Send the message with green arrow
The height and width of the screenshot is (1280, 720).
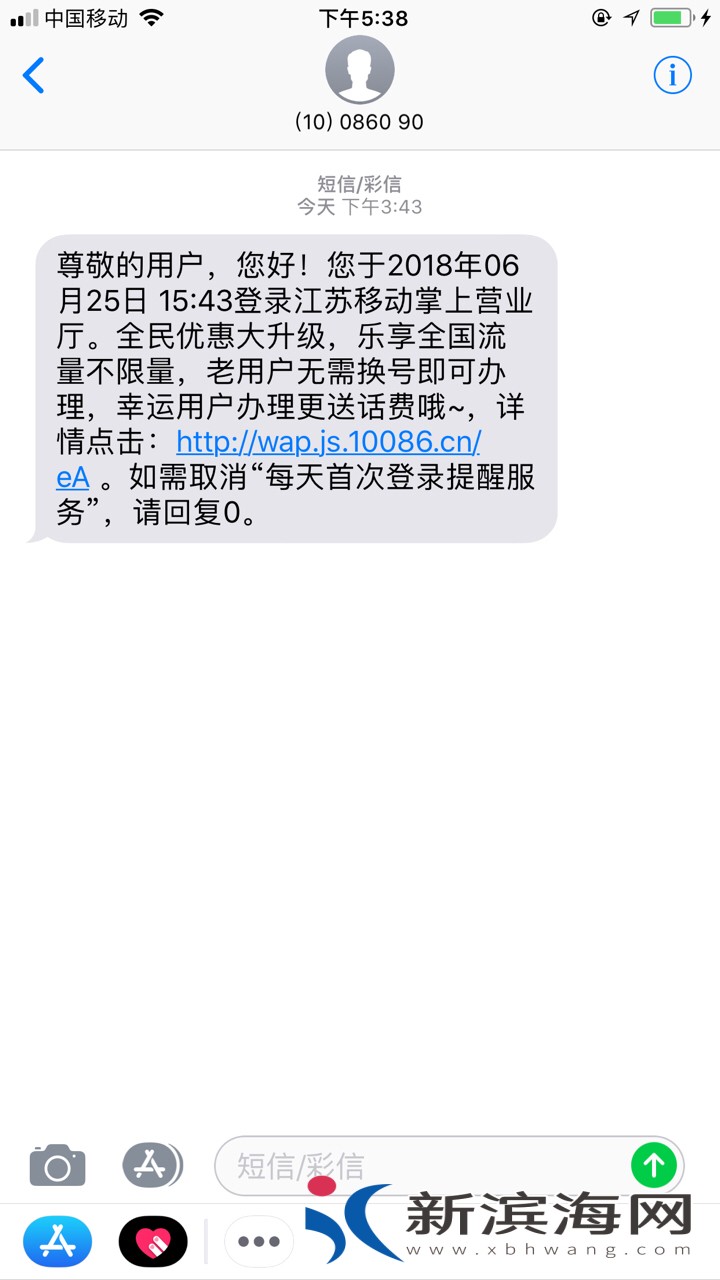[x=654, y=1164]
